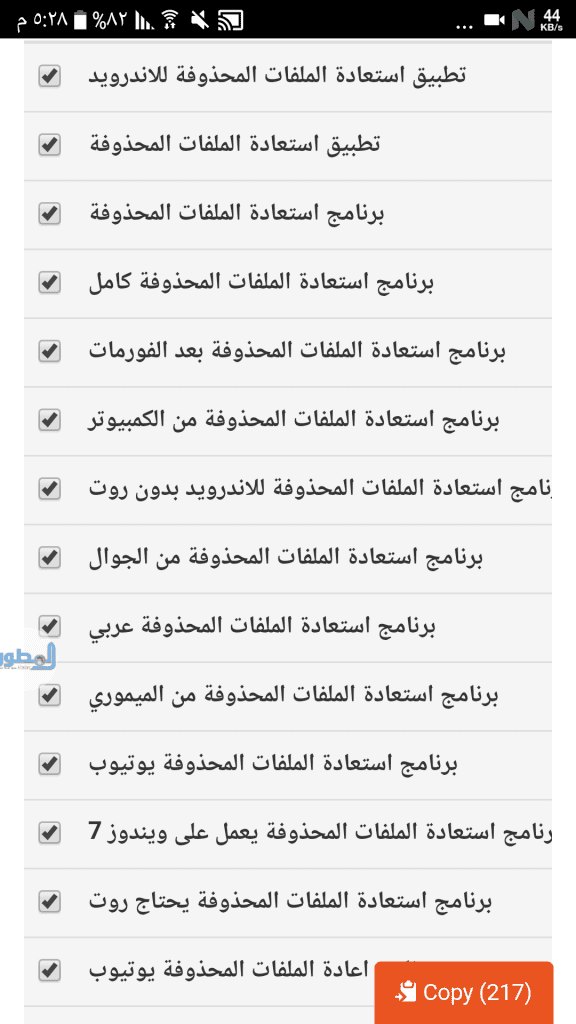Uncheck the keyword ending with كامل

(50, 283)
